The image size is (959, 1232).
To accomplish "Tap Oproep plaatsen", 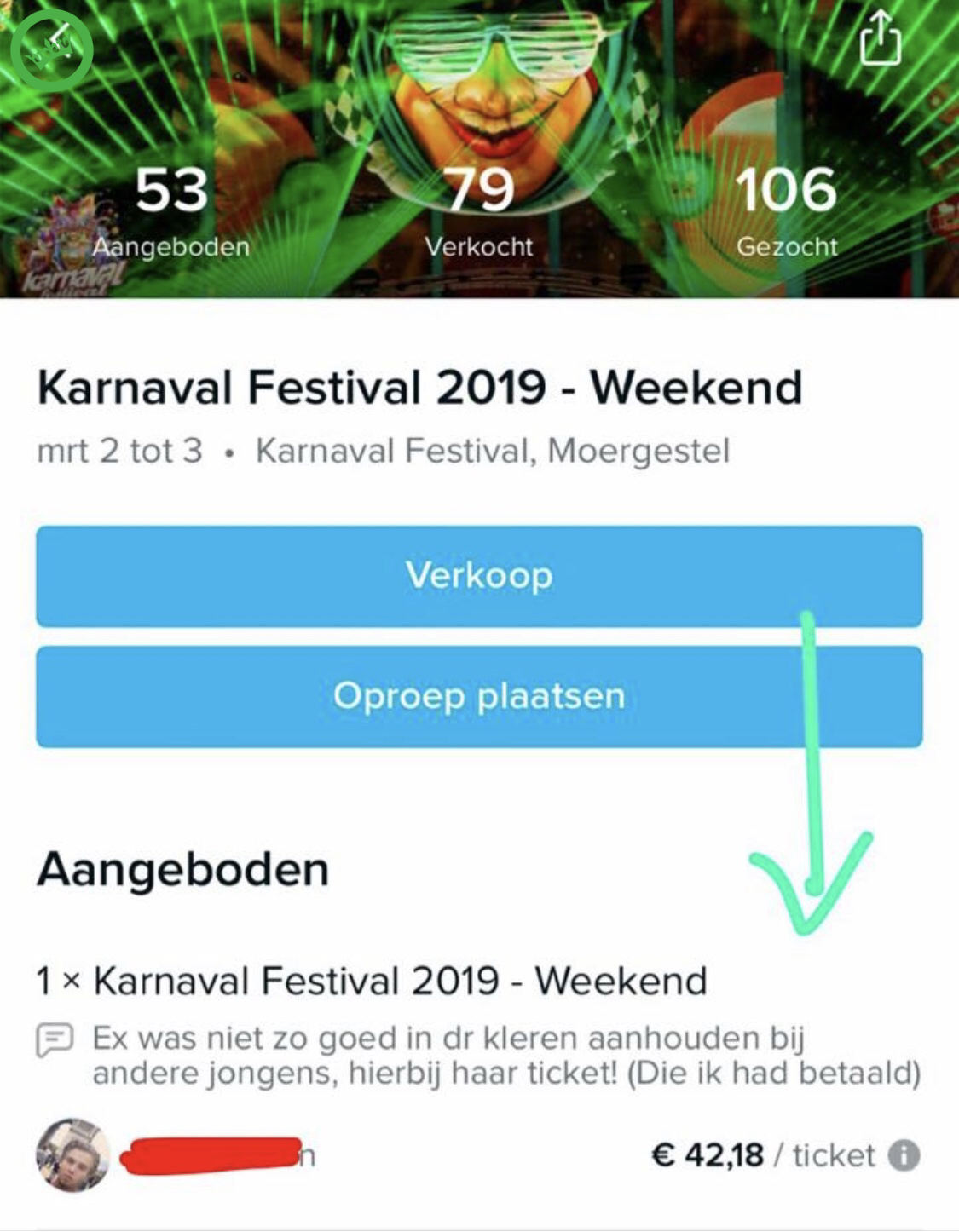I will [479, 697].
